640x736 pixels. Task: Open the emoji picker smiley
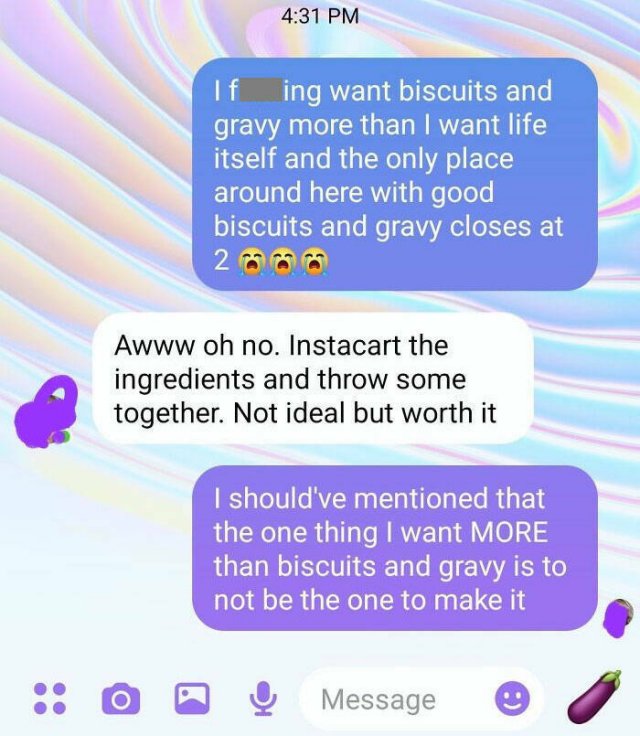[x=512, y=700]
